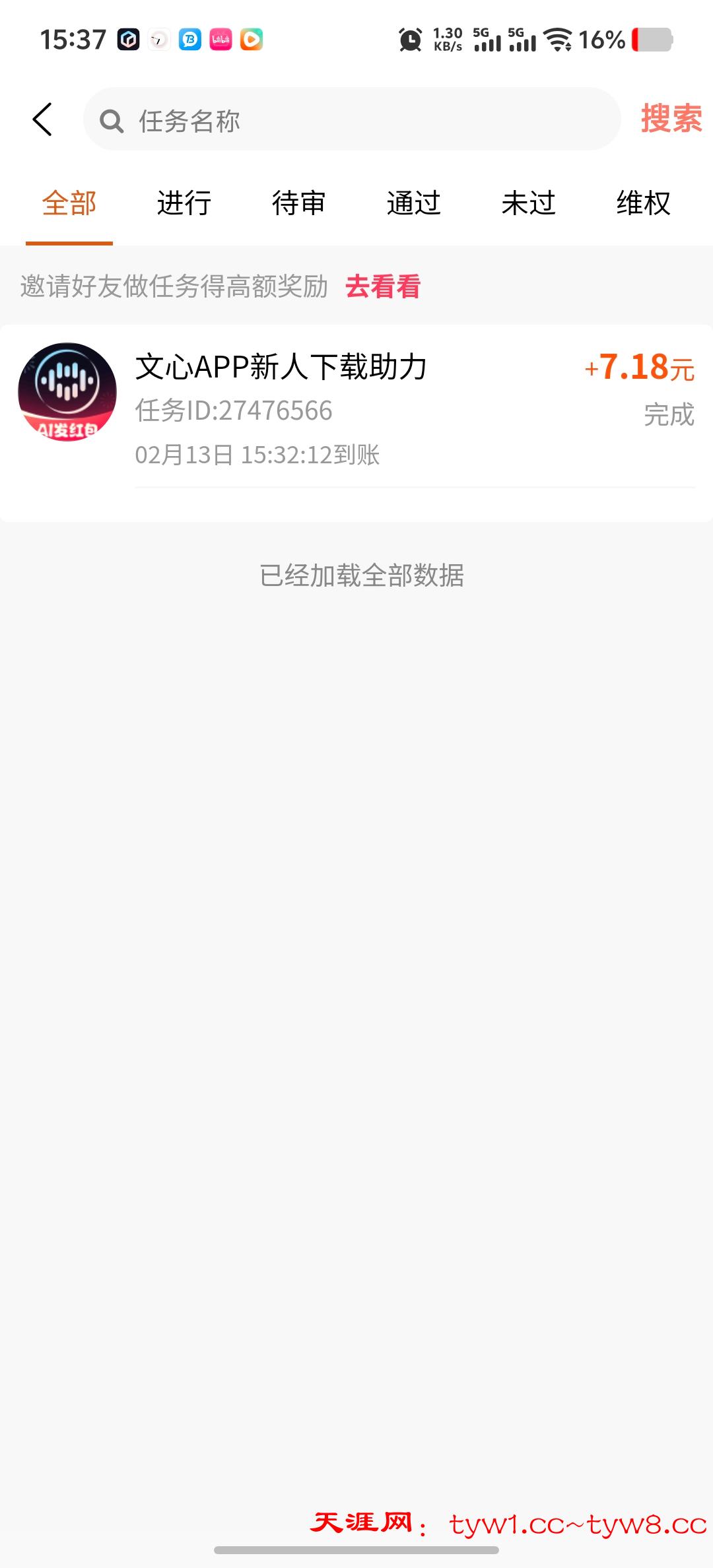Tap the 任务名称 search field

pos(356,119)
